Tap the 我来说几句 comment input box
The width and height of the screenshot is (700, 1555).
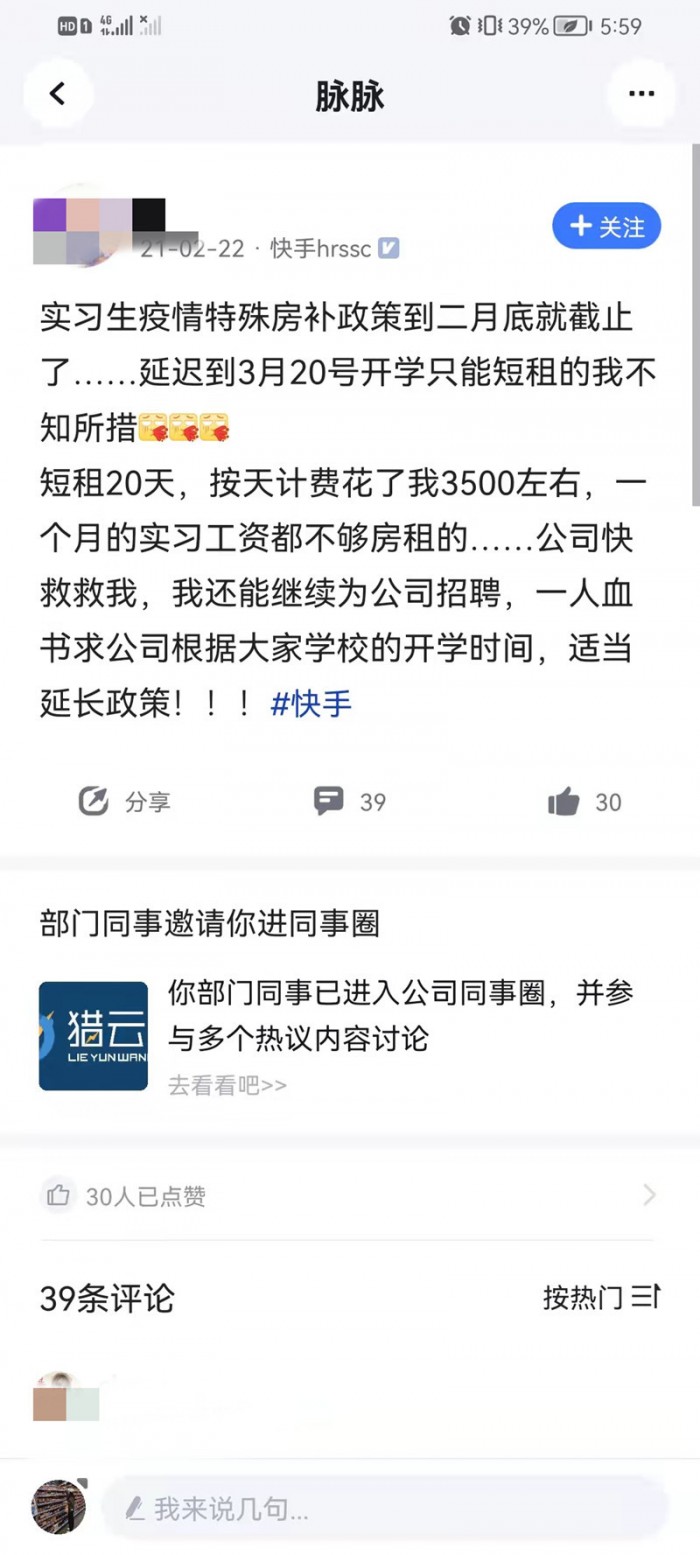pos(385,1508)
